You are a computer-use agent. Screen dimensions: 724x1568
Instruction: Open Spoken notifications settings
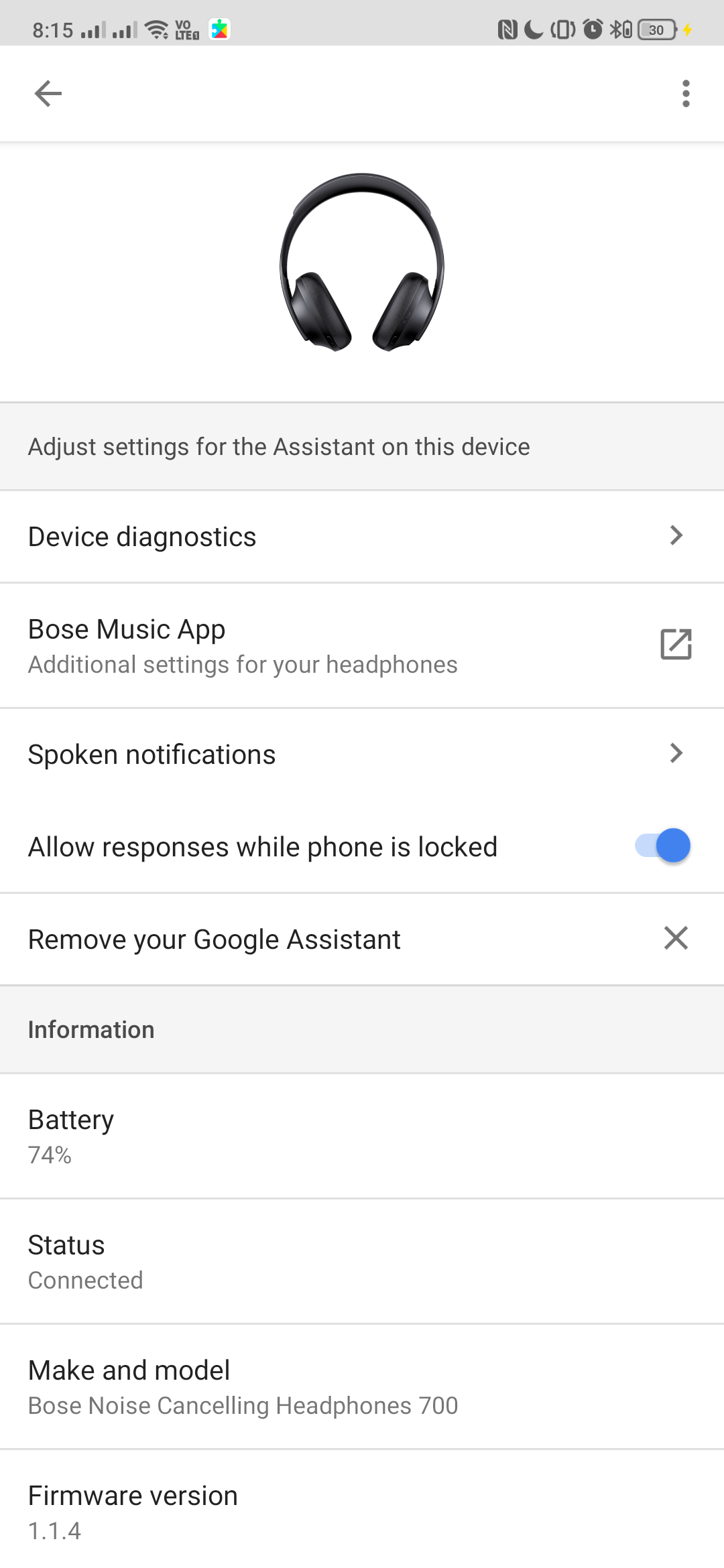(x=362, y=755)
